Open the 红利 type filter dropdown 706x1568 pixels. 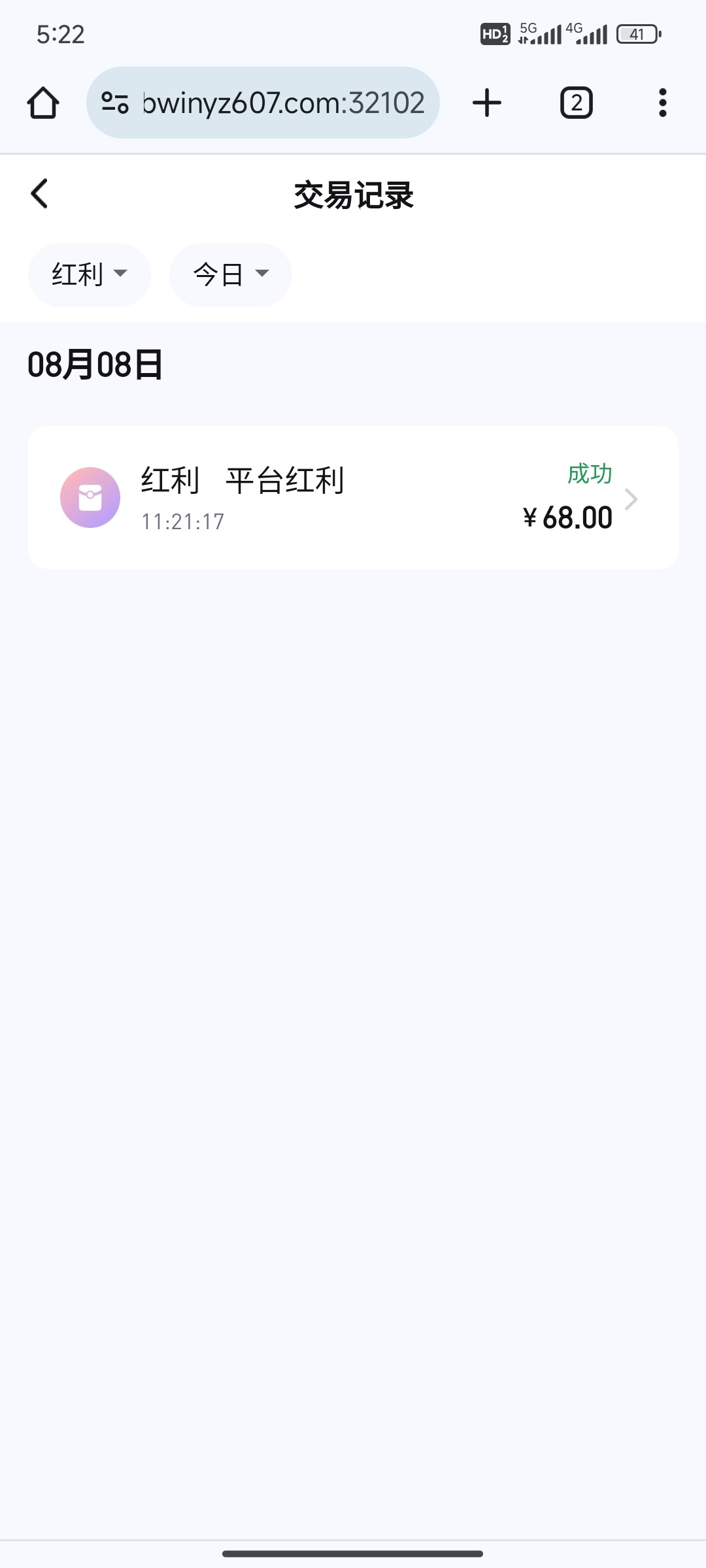pos(90,274)
